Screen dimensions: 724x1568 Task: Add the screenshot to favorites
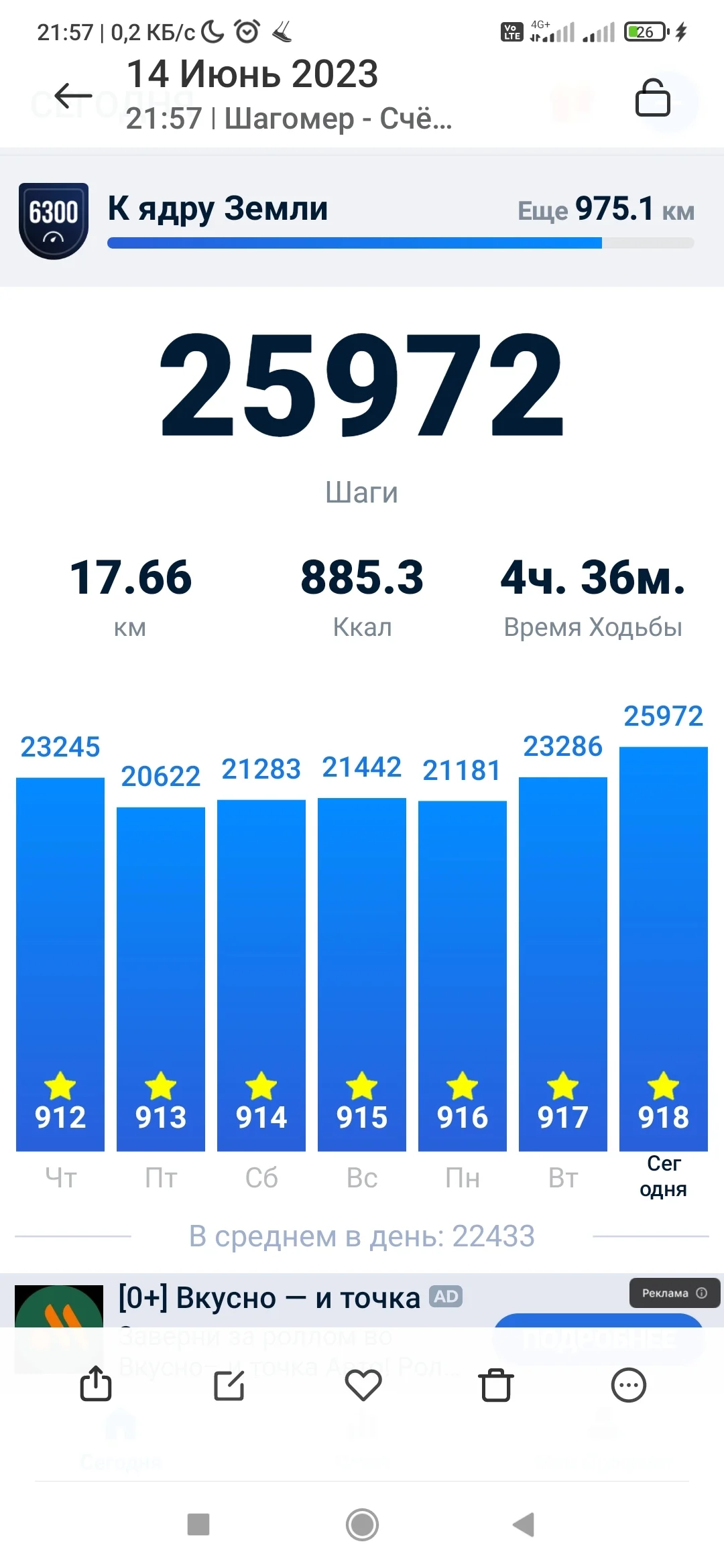tap(363, 1385)
